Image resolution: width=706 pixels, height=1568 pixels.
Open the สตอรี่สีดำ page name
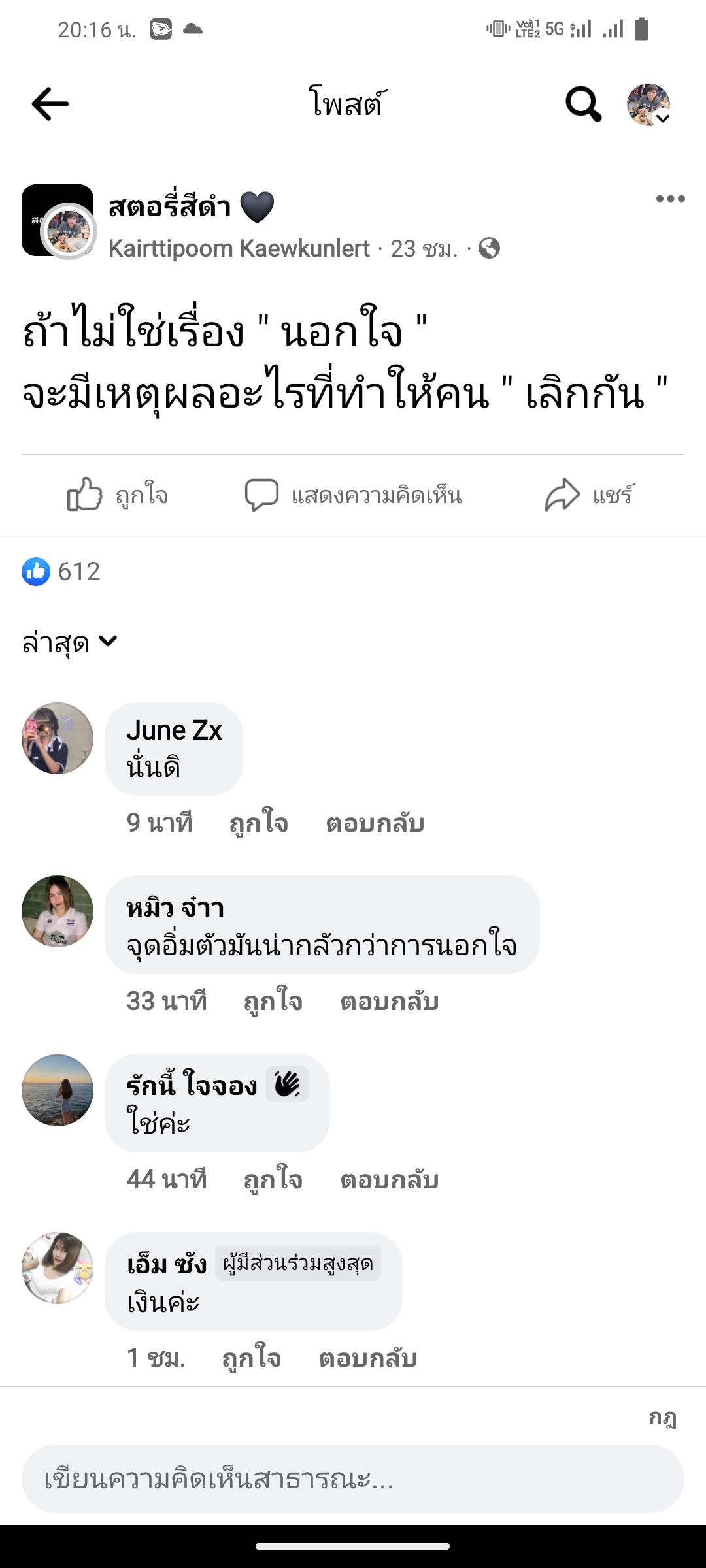(x=170, y=206)
